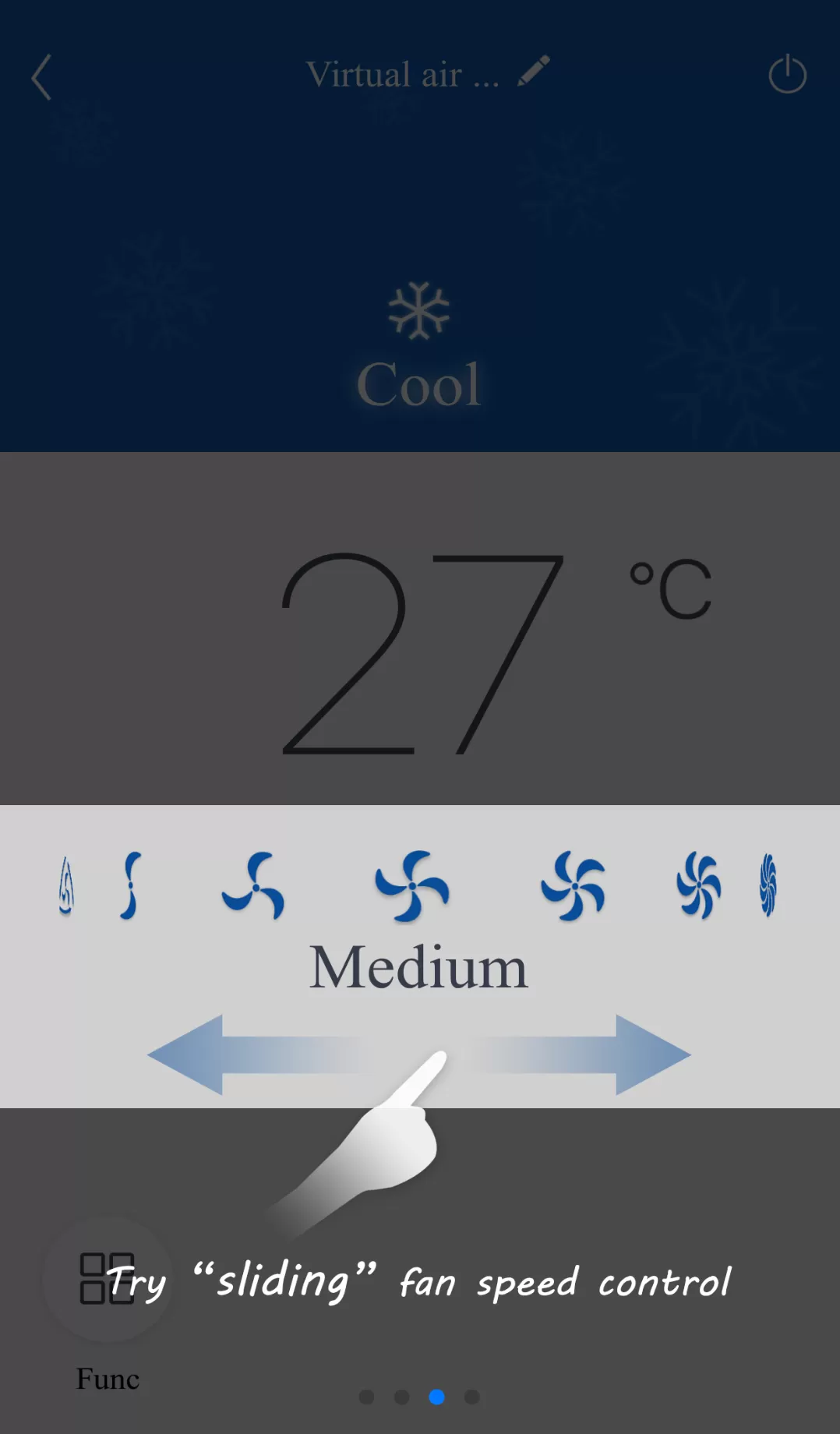Toggle the air conditioner power button

coord(787,74)
